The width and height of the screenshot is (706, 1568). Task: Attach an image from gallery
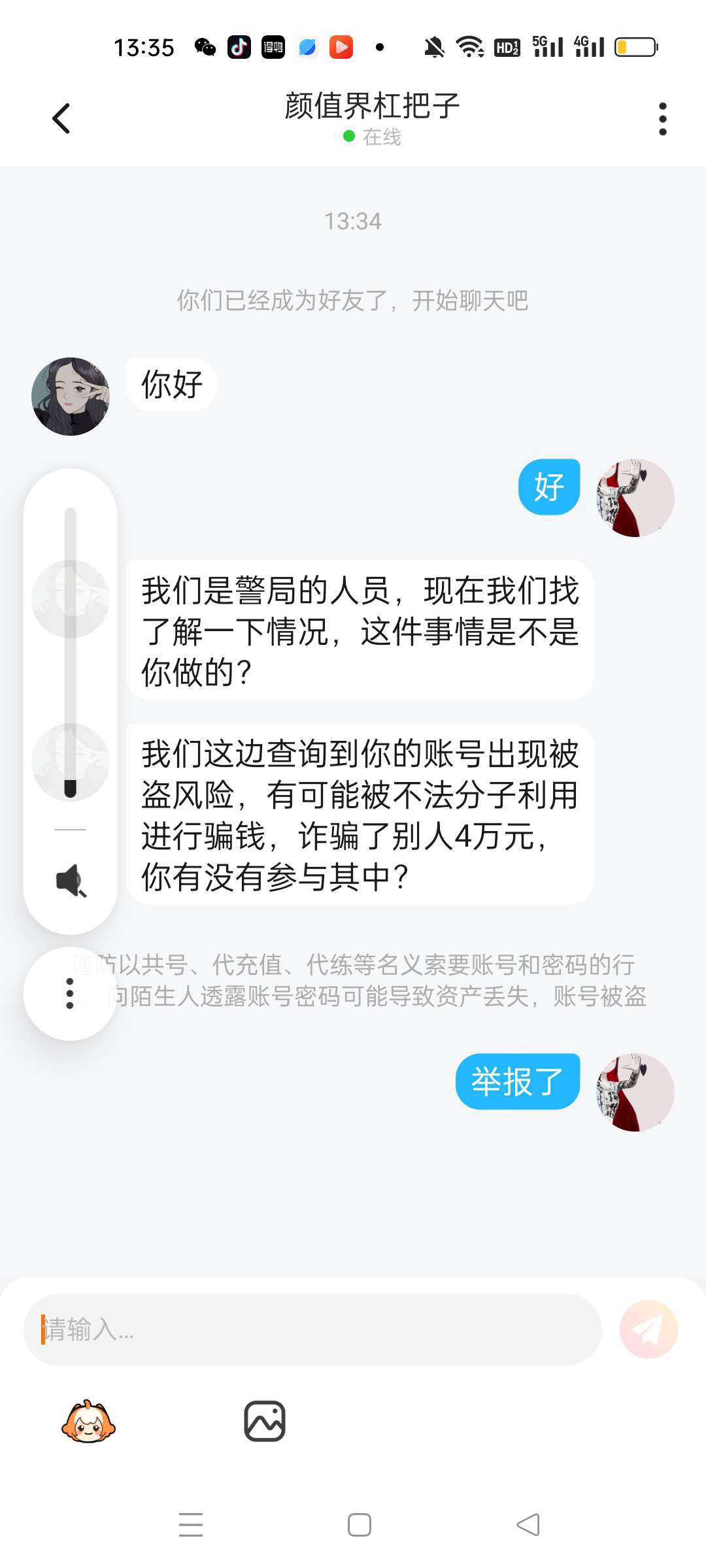click(265, 1422)
